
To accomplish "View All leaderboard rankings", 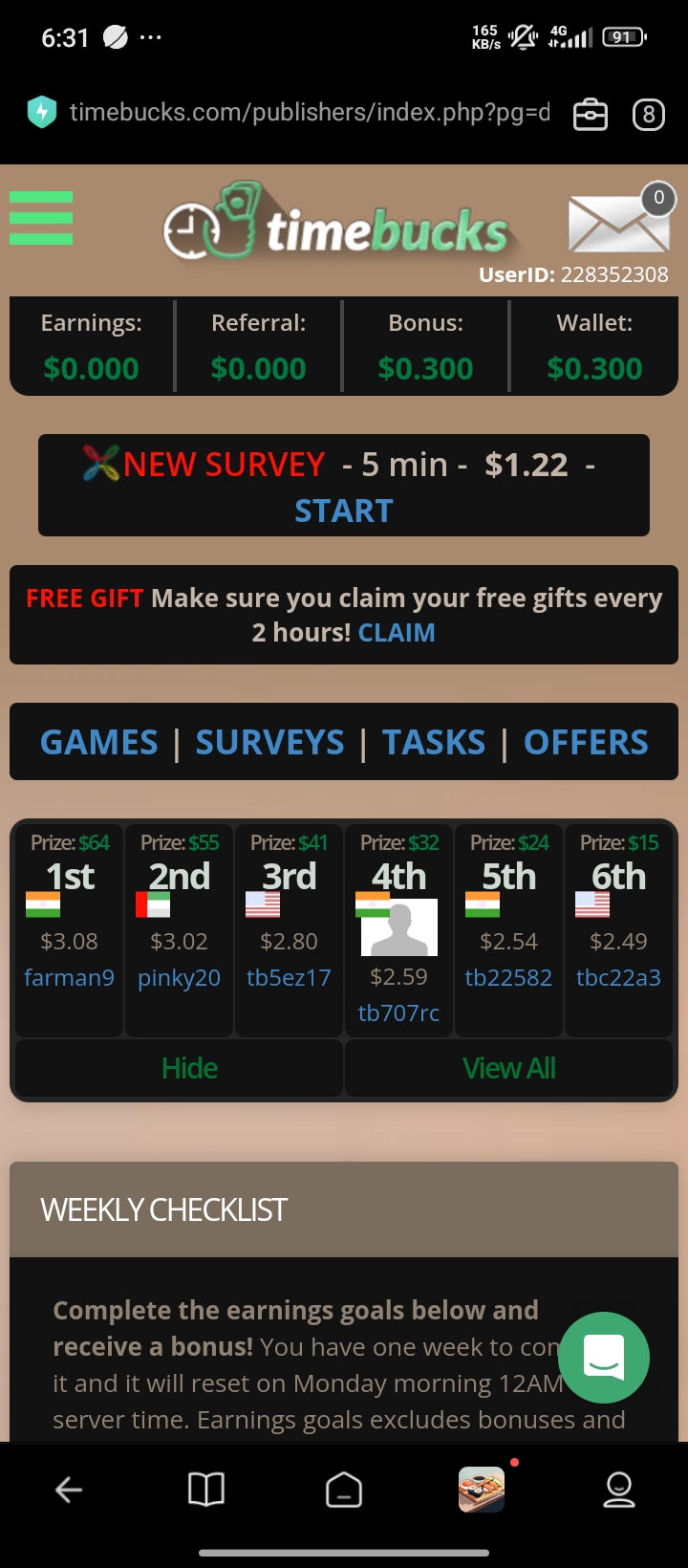I will click(508, 1068).
